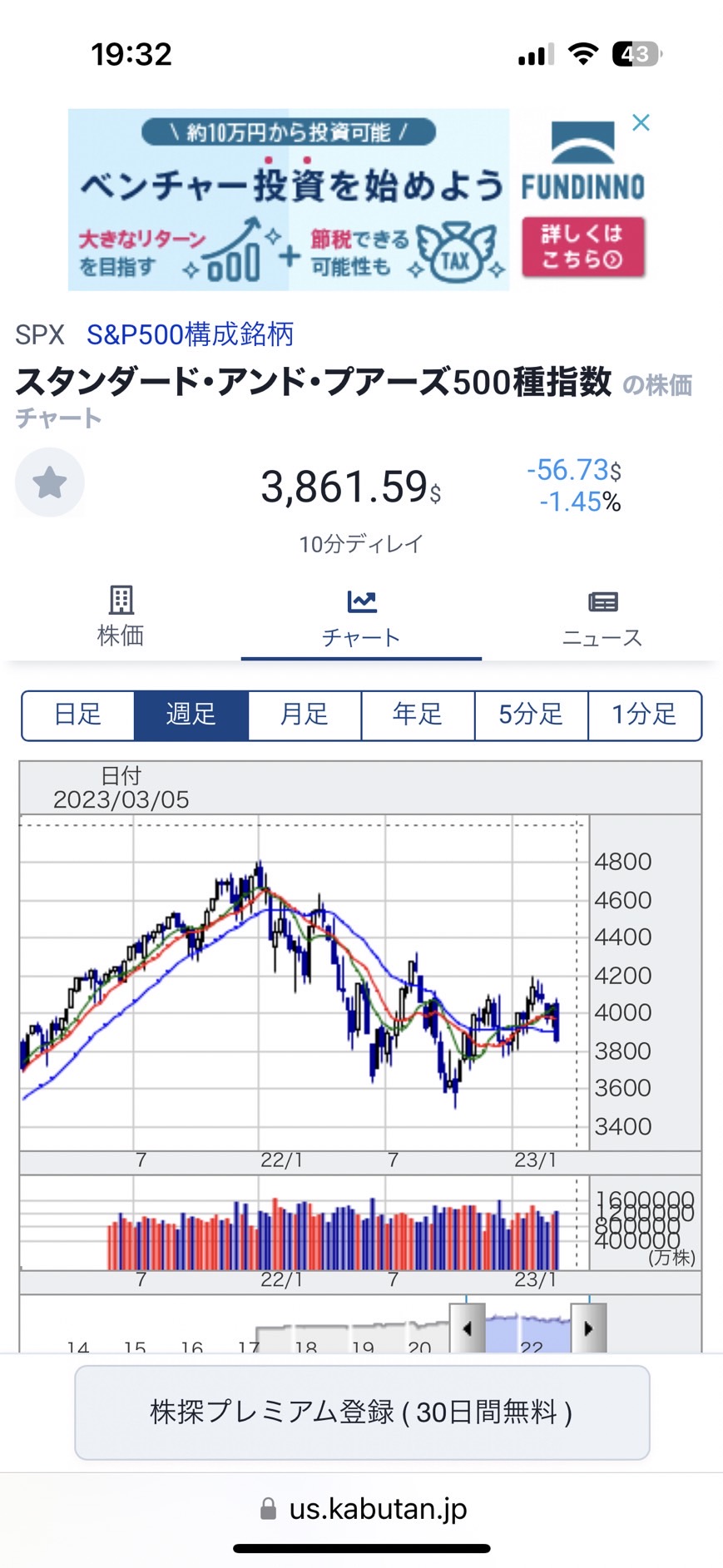Open the S&P500構成銘柄 link
723x1568 pixels.
(190, 334)
